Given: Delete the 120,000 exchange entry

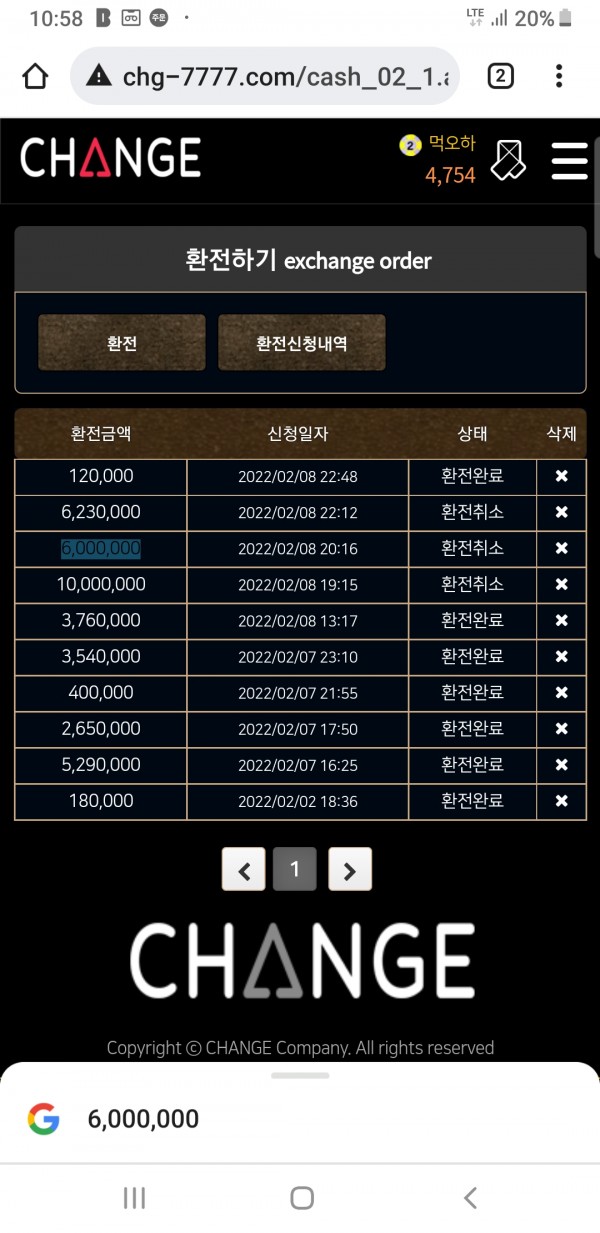Looking at the screenshot, I should (x=561, y=477).
